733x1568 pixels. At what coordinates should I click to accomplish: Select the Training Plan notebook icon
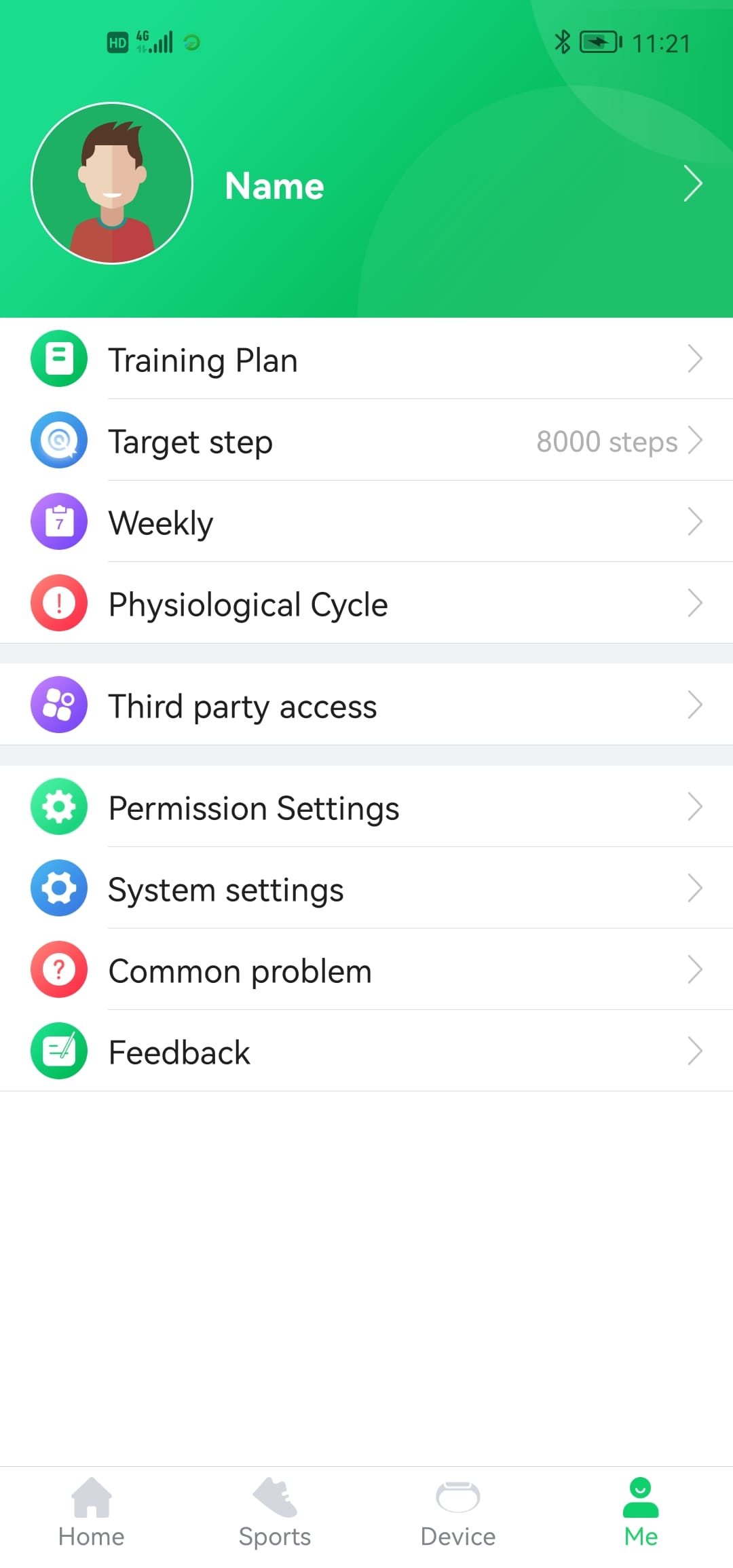[x=59, y=359]
